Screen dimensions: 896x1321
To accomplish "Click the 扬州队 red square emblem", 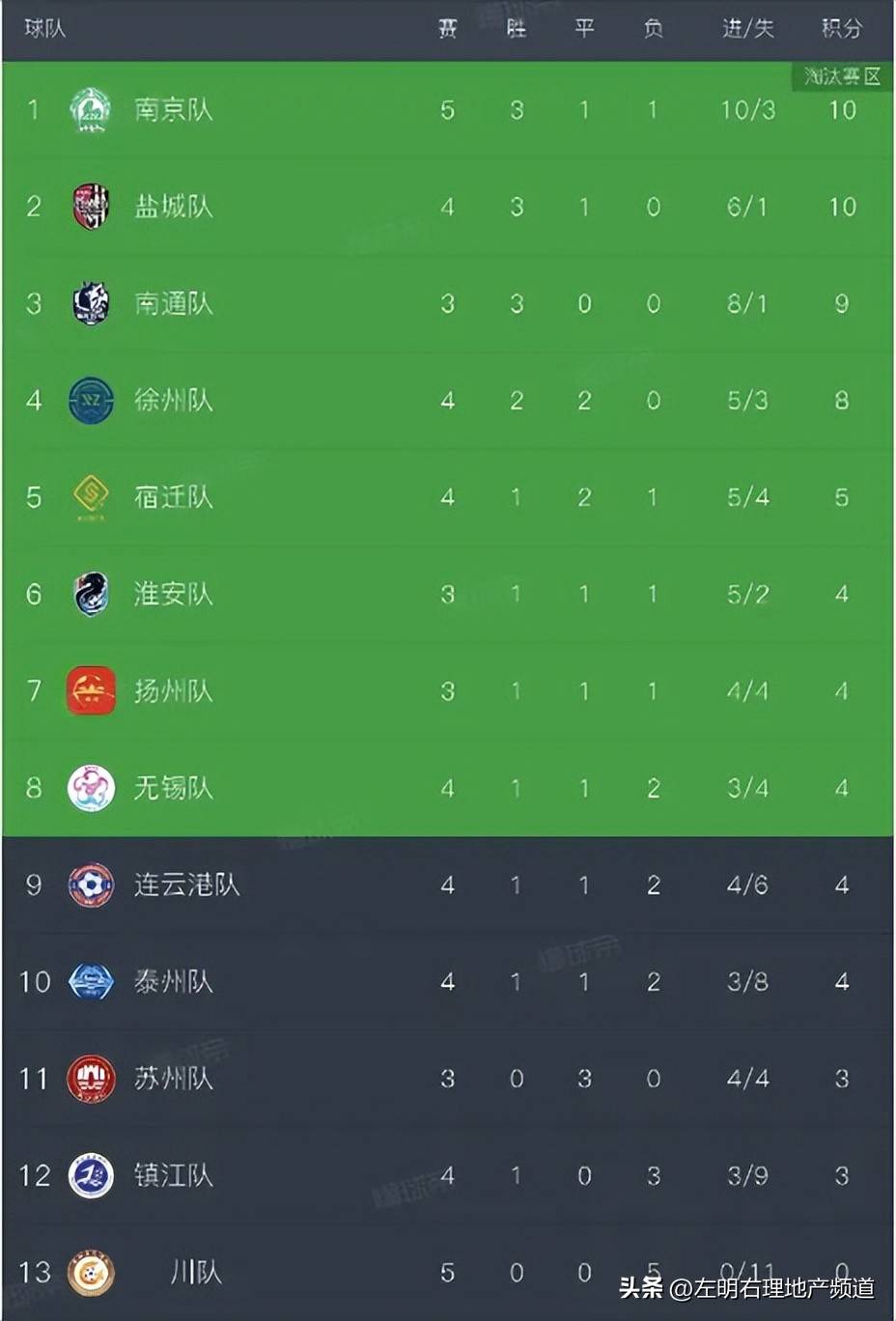I will (x=92, y=691).
